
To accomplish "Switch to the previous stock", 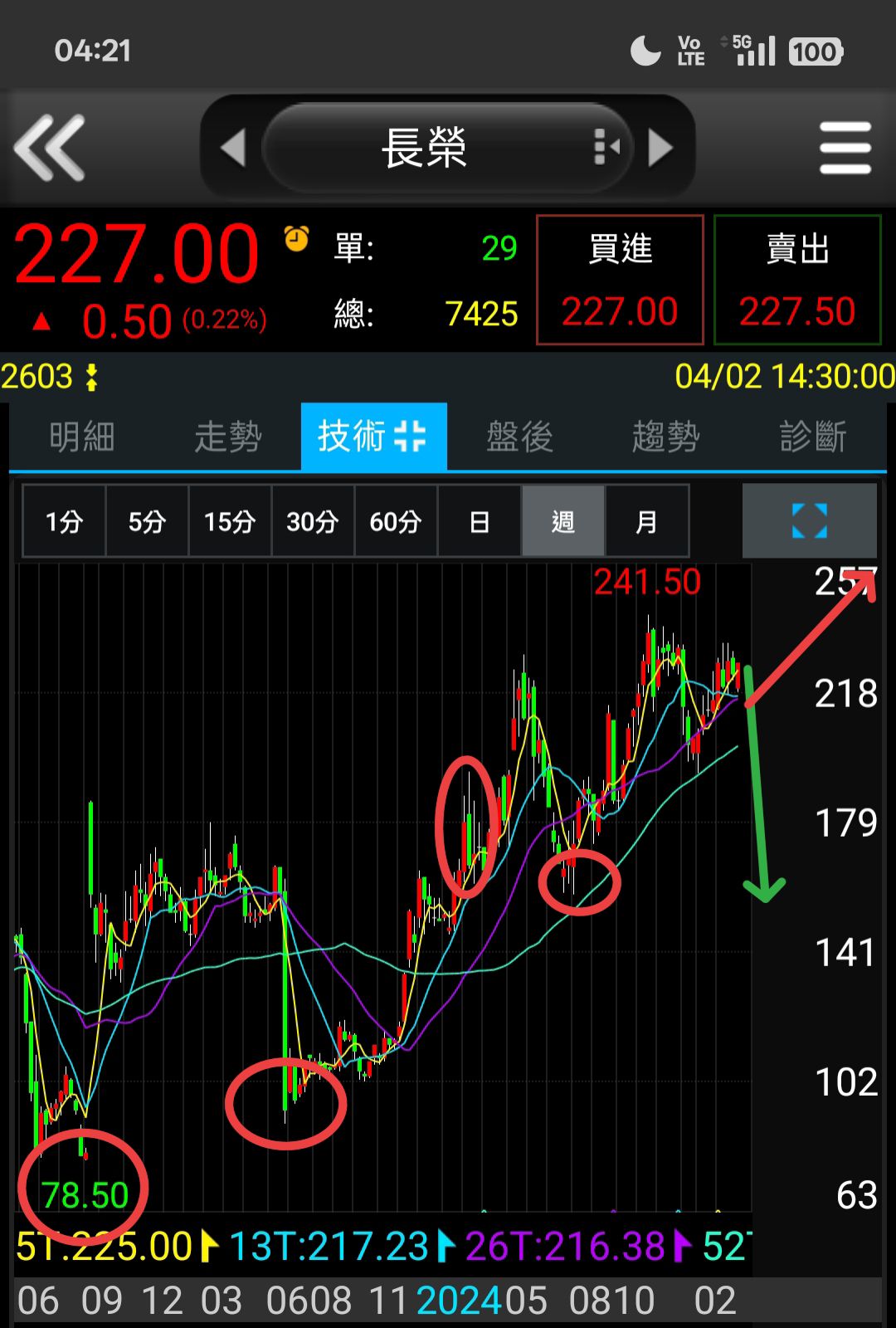I will (x=233, y=148).
